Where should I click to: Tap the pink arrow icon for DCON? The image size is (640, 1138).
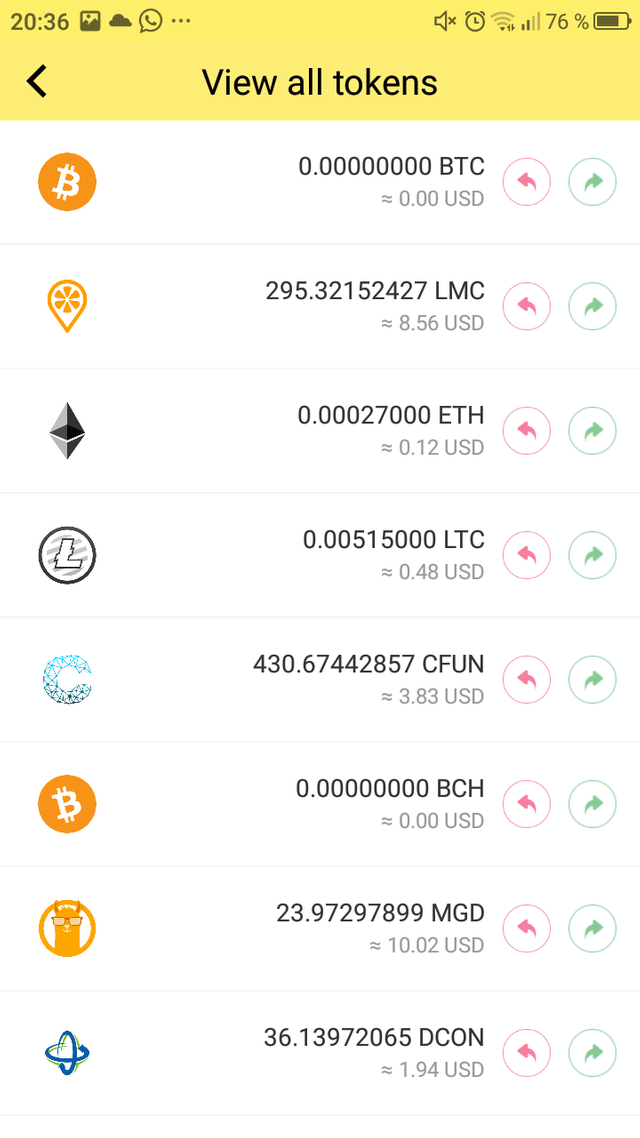tap(527, 1053)
